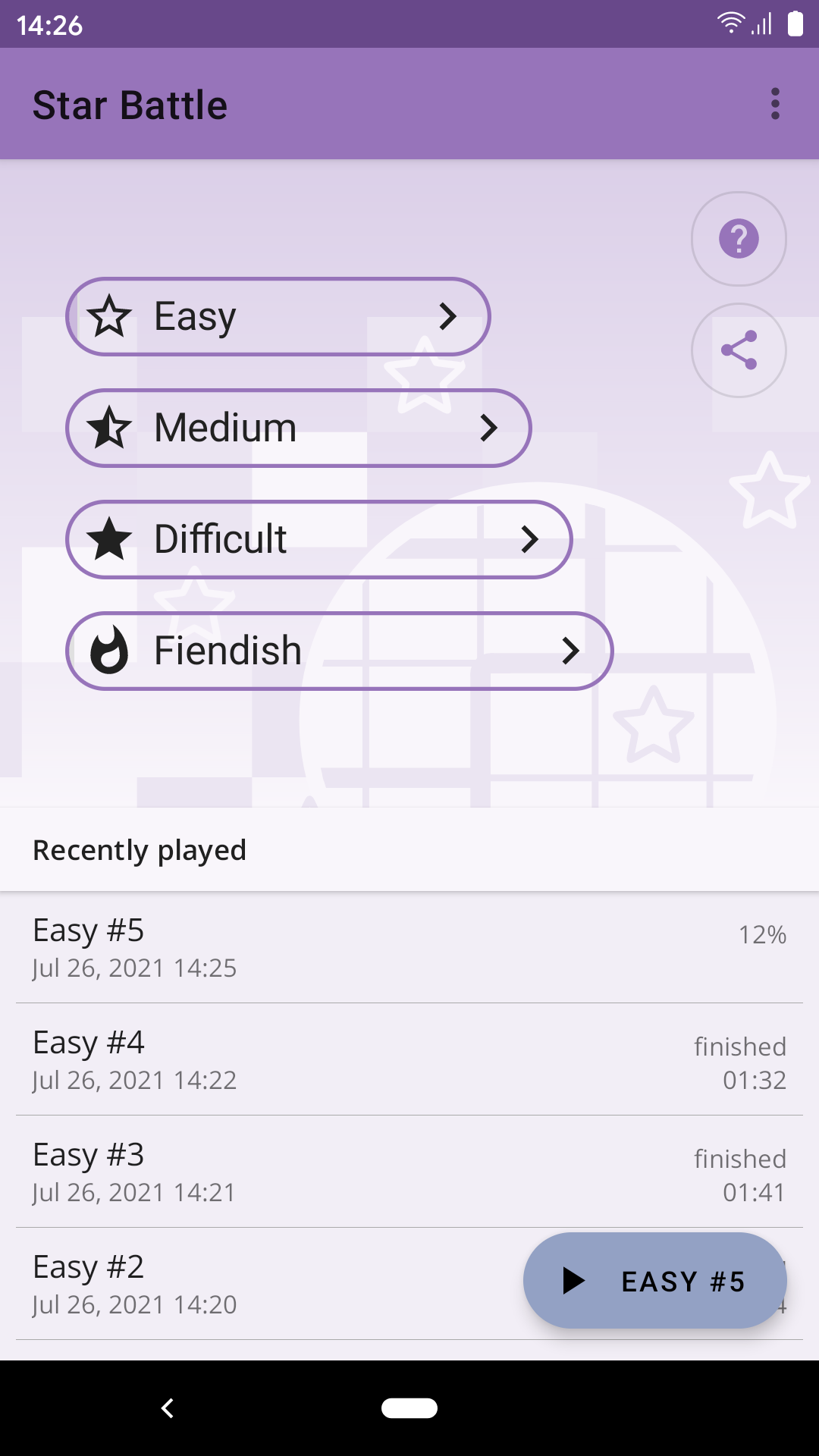Go back using system navigation

point(168,1408)
